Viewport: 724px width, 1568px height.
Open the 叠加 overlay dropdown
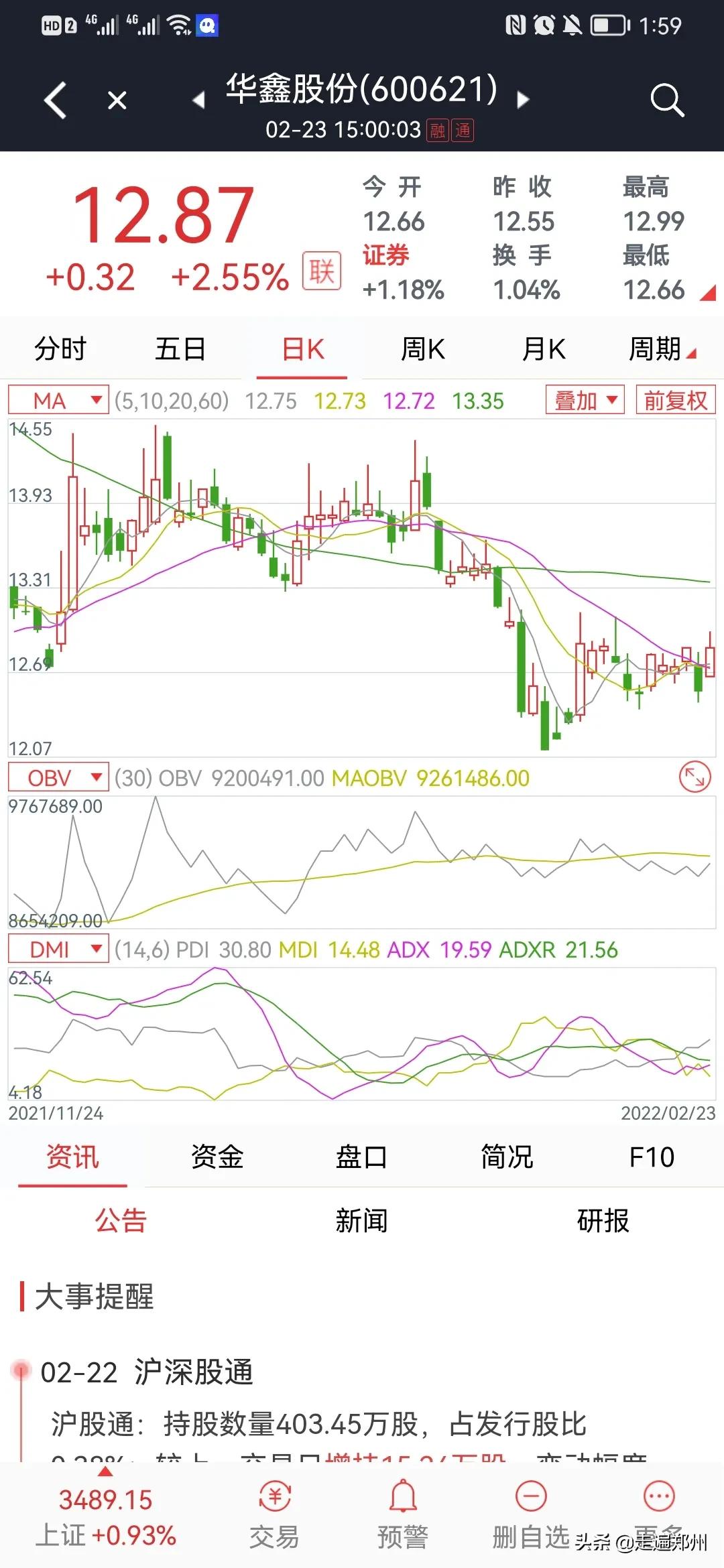coord(585,401)
